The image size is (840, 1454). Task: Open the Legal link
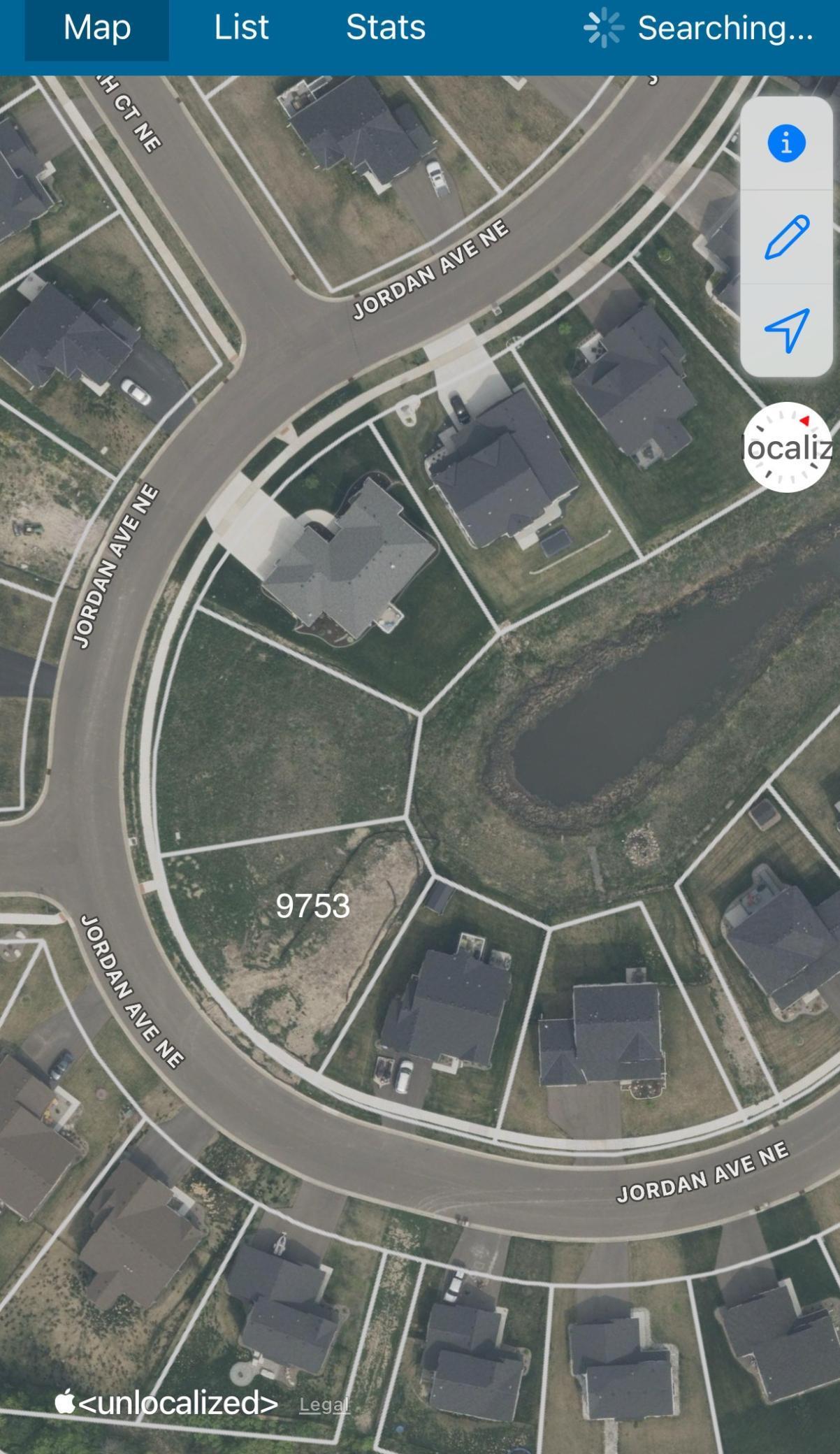click(x=324, y=1404)
